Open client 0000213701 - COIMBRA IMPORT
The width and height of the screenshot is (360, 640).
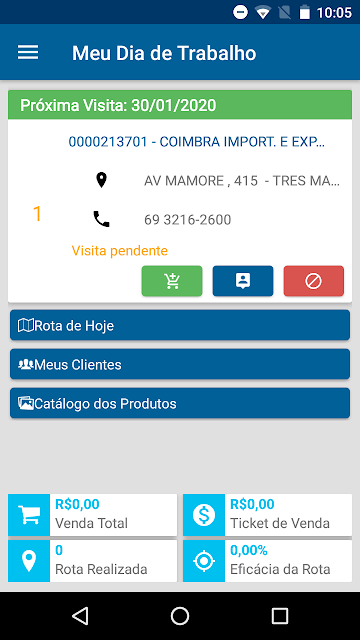(197, 142)
